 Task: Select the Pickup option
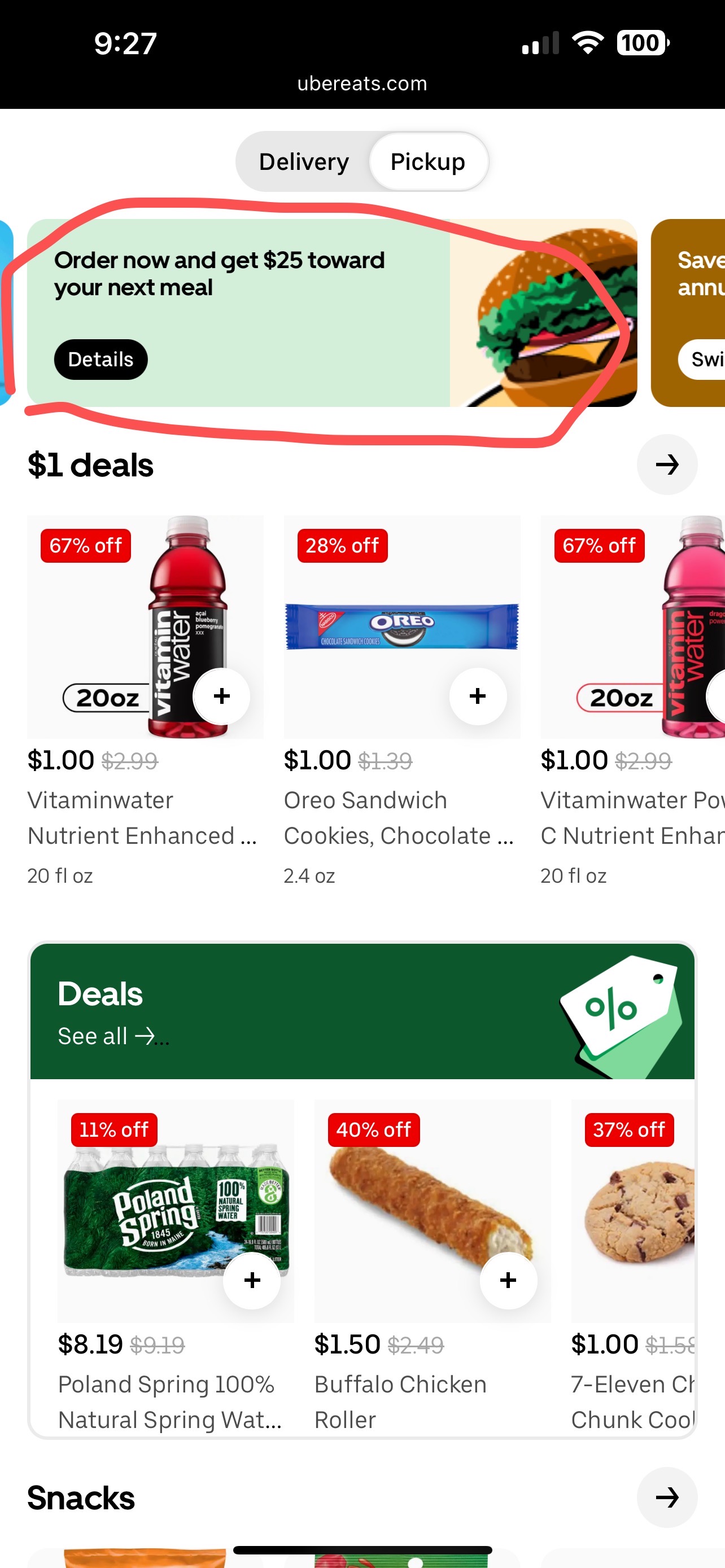click(427, 162)
